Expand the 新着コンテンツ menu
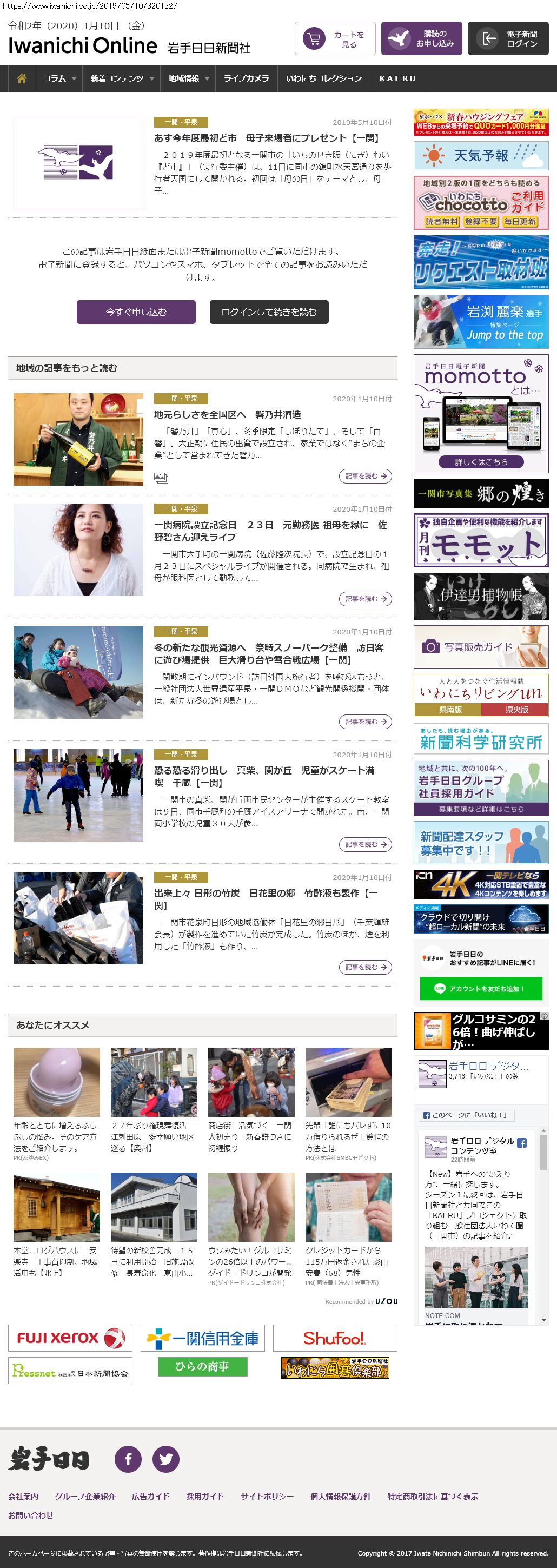The width and height of the screenshot is (557, 1568). click(x=122, y=78)
